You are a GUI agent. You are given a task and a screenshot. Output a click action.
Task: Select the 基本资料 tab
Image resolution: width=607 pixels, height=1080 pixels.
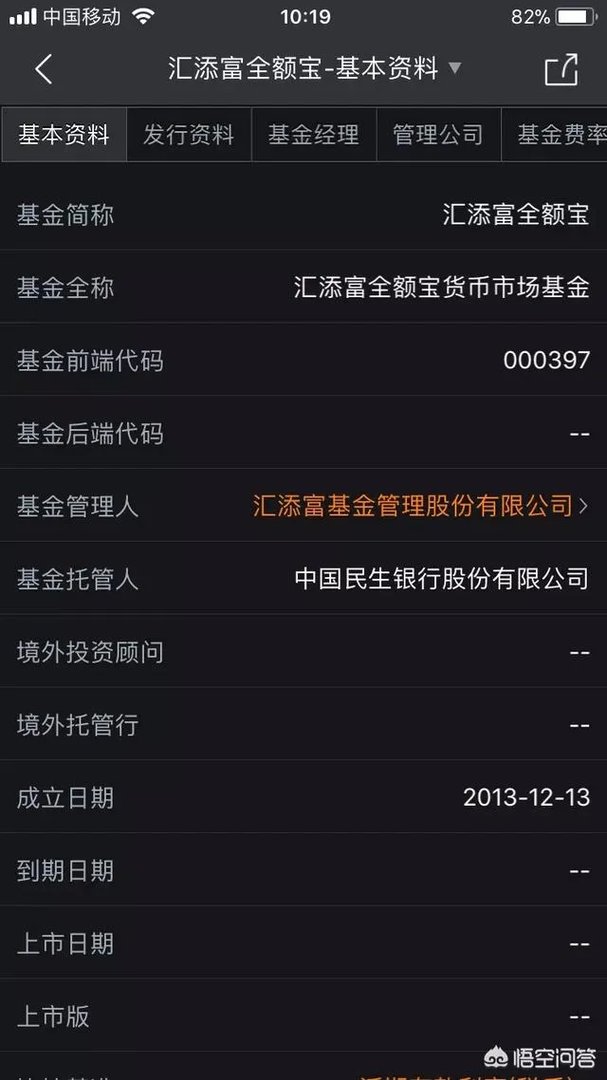[64, 135]
